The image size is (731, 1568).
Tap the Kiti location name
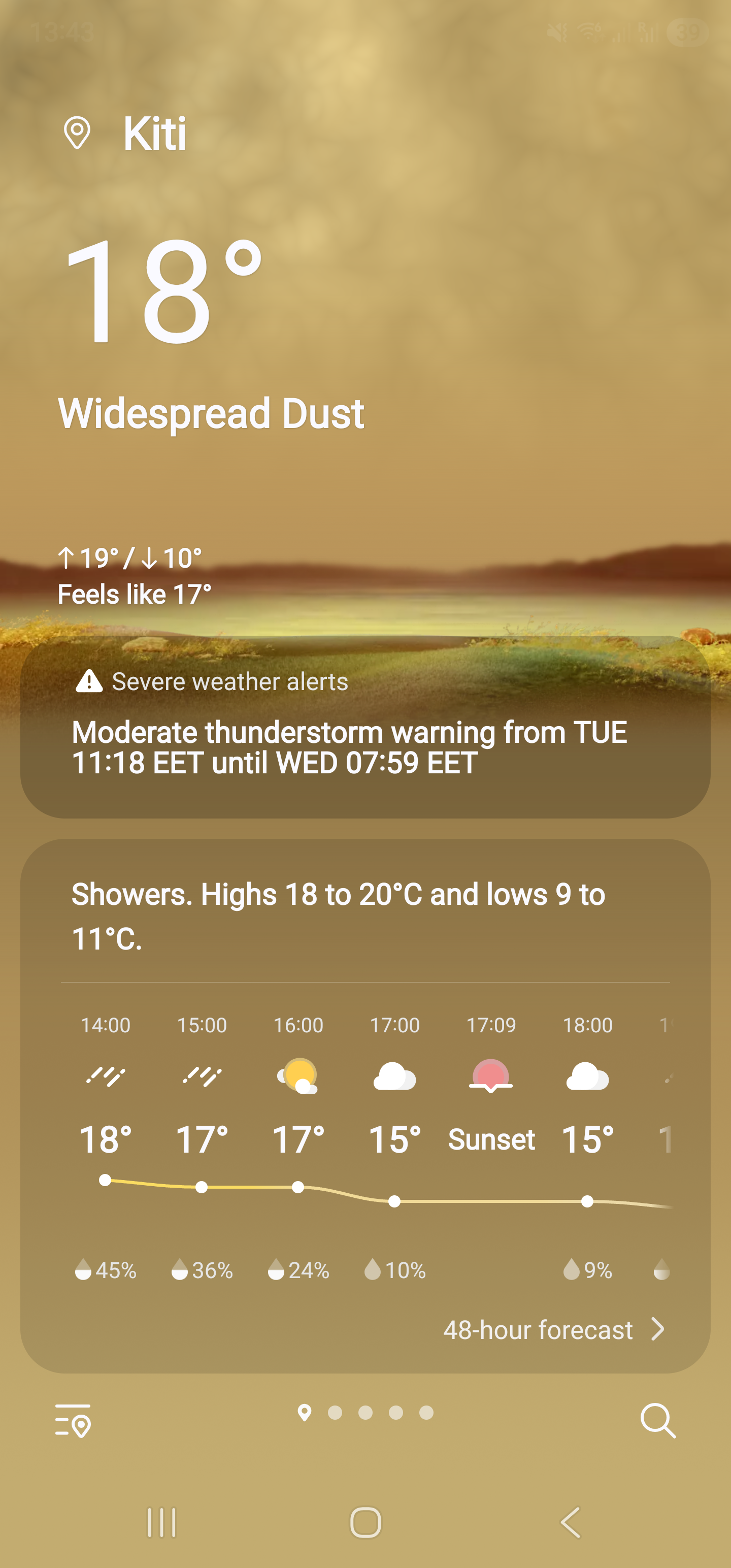coord(155,134)
